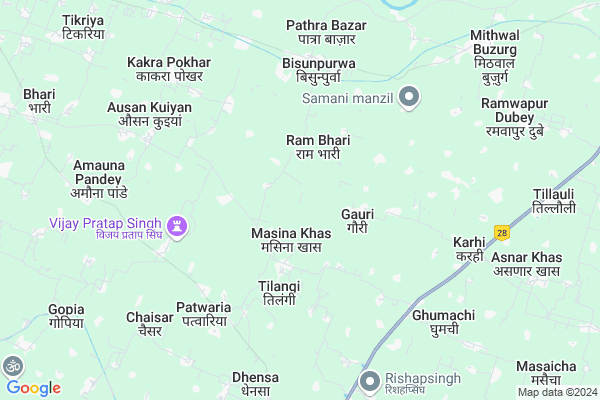Tap the Rishapsingh location pin
This screenshot has height=400, width=600.
click(370, 380)
